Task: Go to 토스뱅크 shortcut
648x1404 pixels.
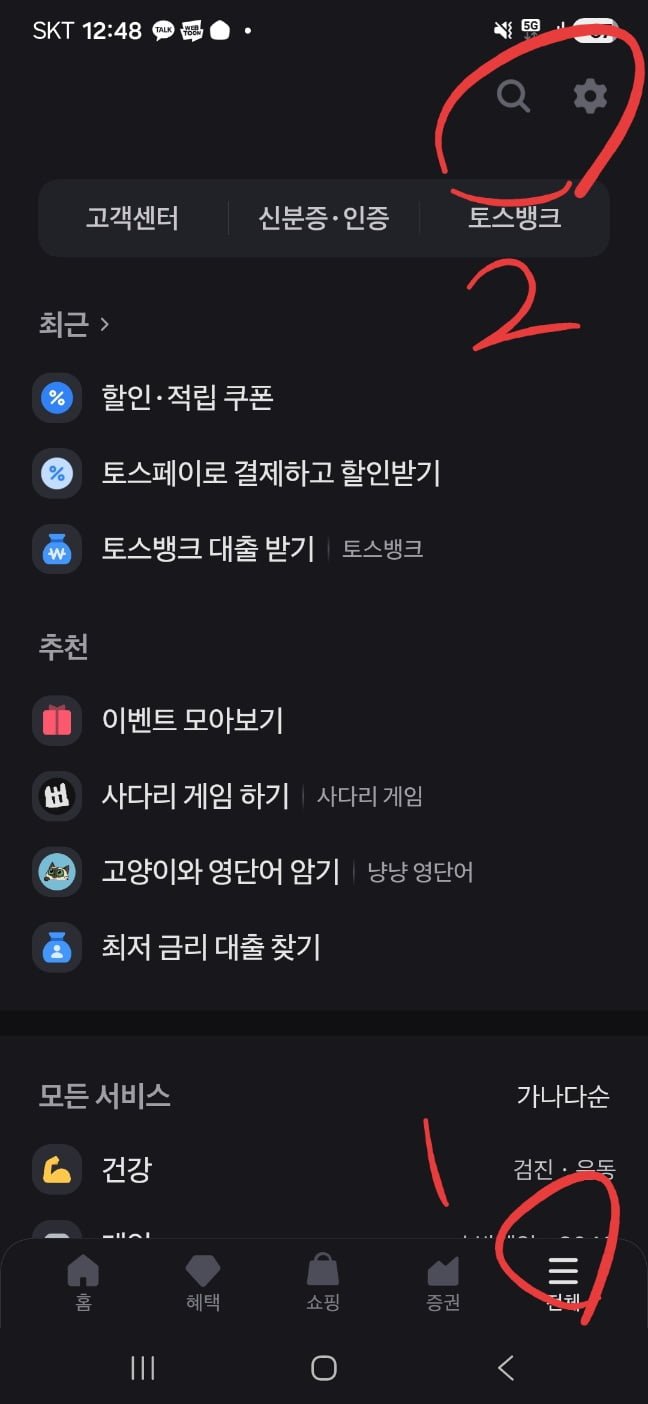Action: click(x=514, y=217)
